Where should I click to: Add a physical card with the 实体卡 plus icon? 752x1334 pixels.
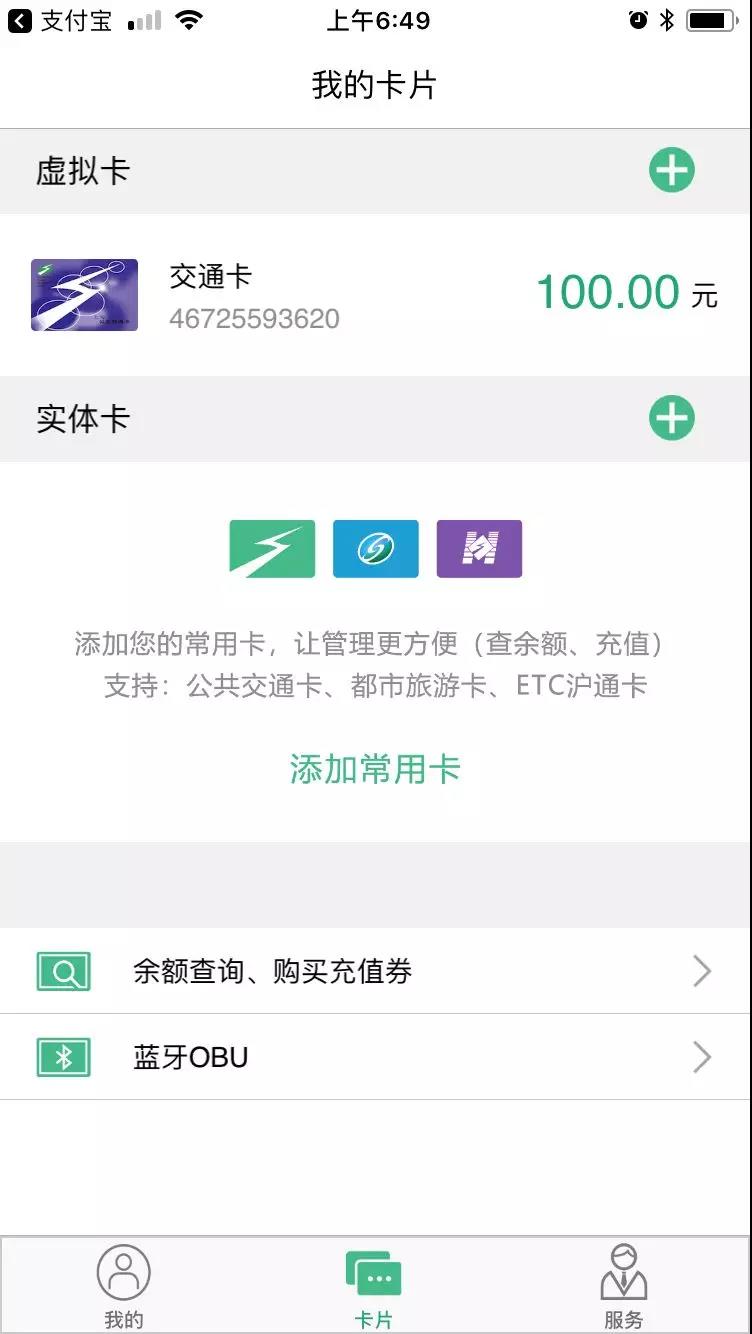671,418
